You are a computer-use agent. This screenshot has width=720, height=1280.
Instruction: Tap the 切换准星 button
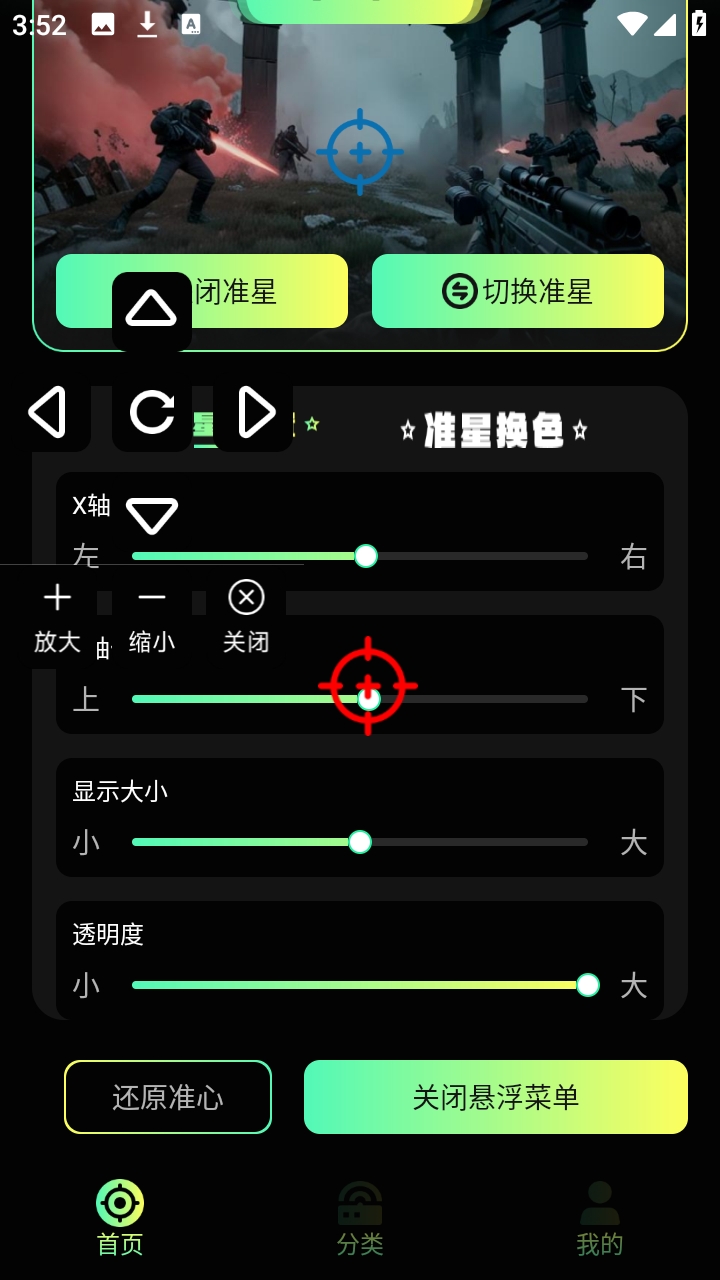pyautogui.click(x=518, y=291)
